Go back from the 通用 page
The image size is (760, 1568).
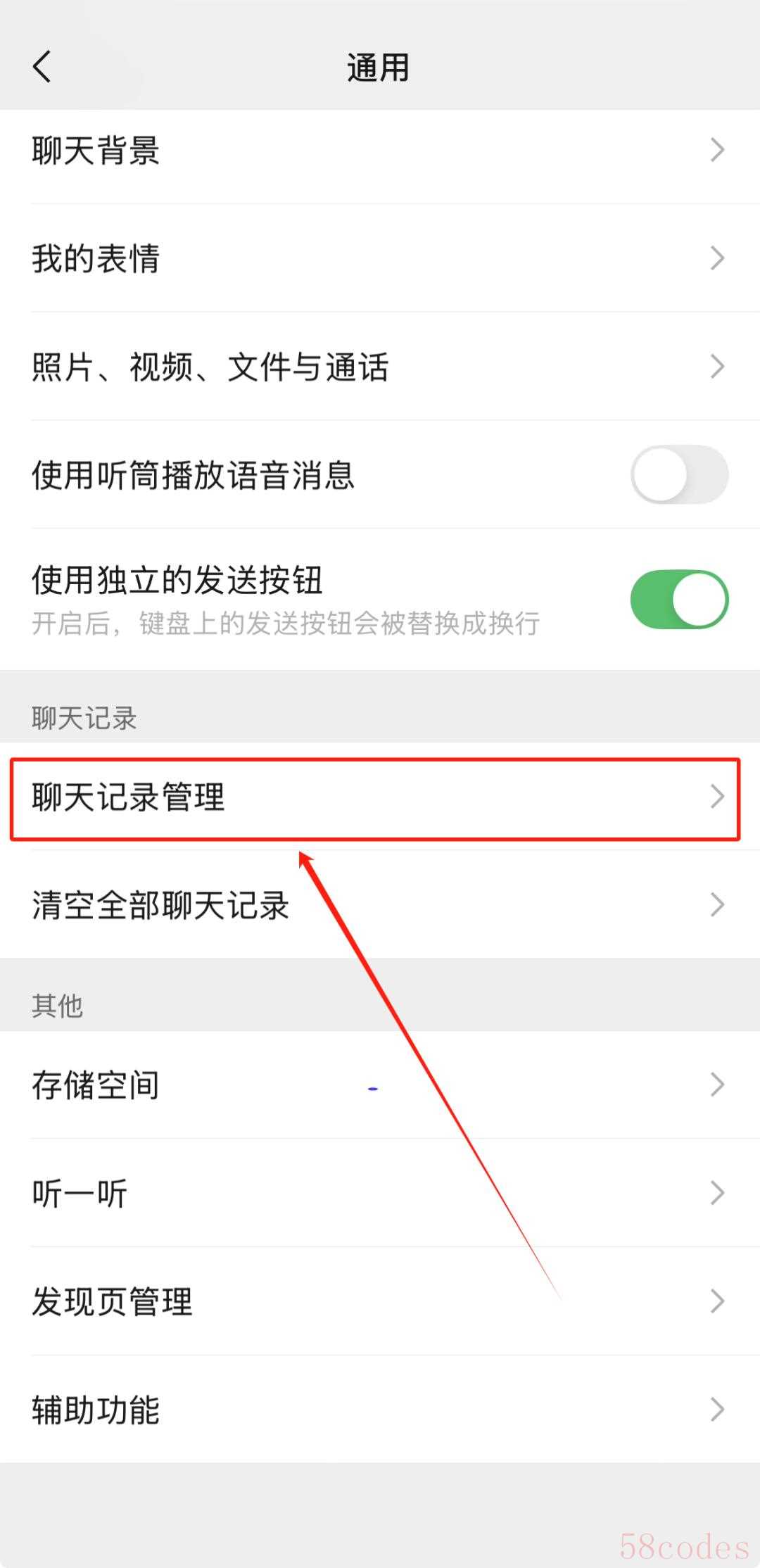tap(42, 67)
